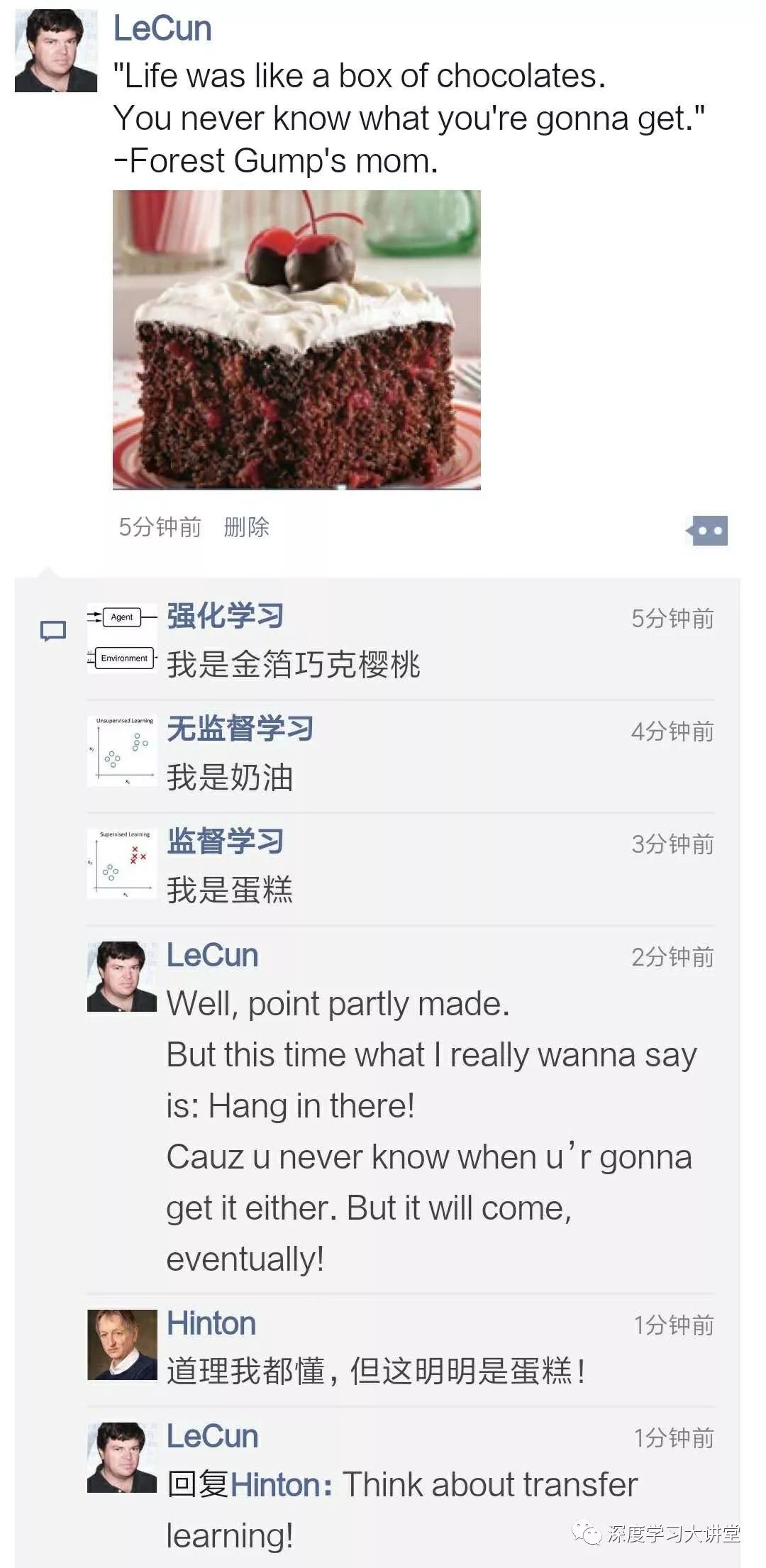Tap LeCun's avatar beside the post

[x=55, y=51]
